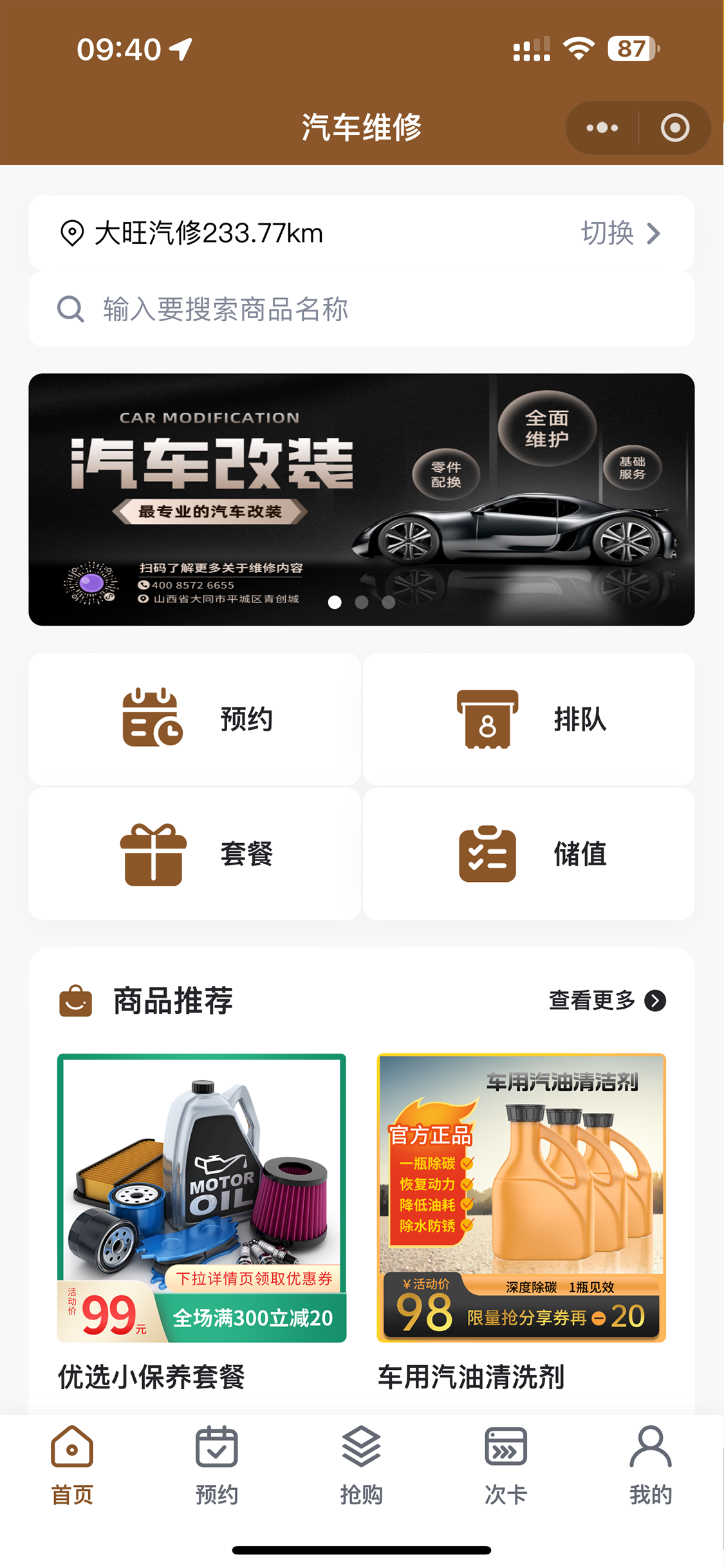
Task: Open the 汽车改装 banner
Action: click(x=361, y=499)
